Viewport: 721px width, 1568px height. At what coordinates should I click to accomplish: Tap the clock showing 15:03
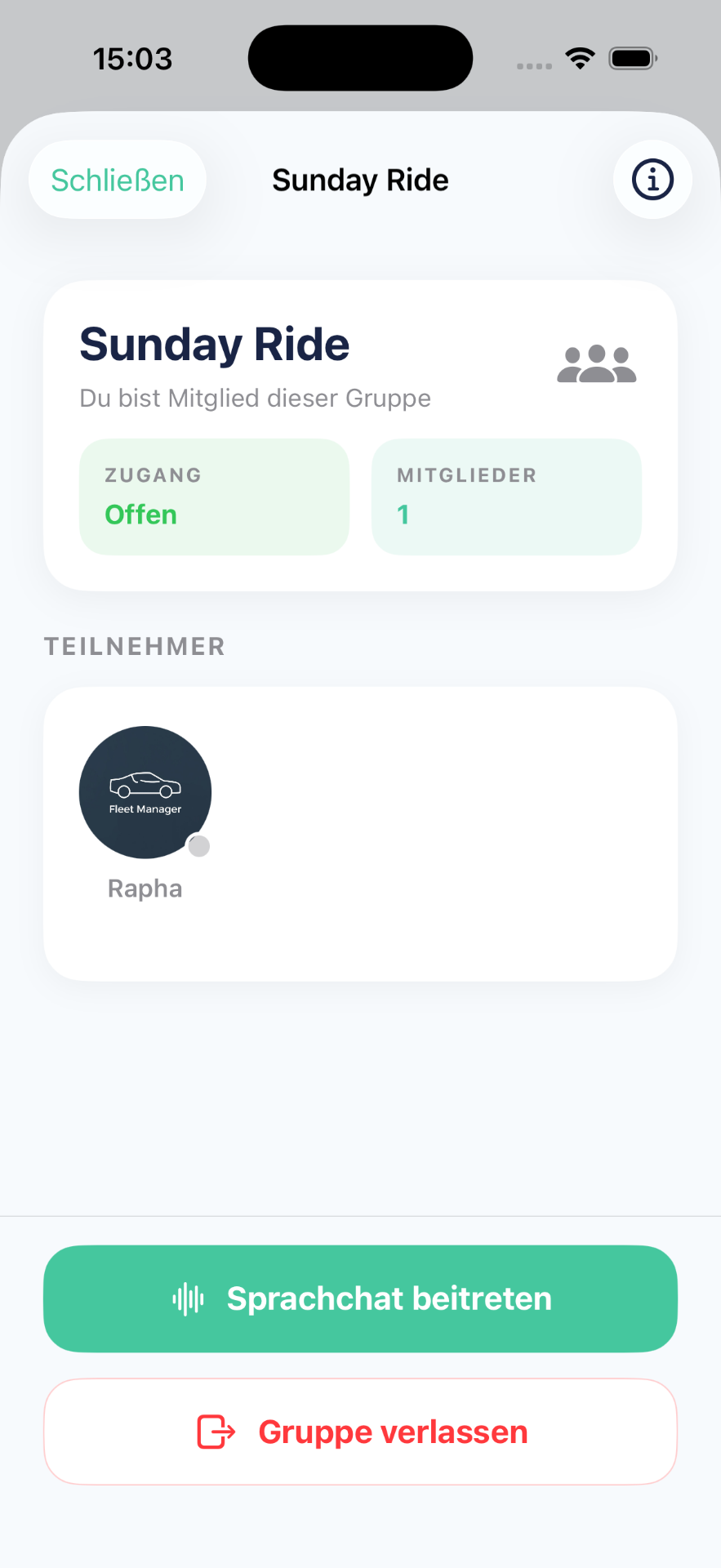click(x=133, y=57)
